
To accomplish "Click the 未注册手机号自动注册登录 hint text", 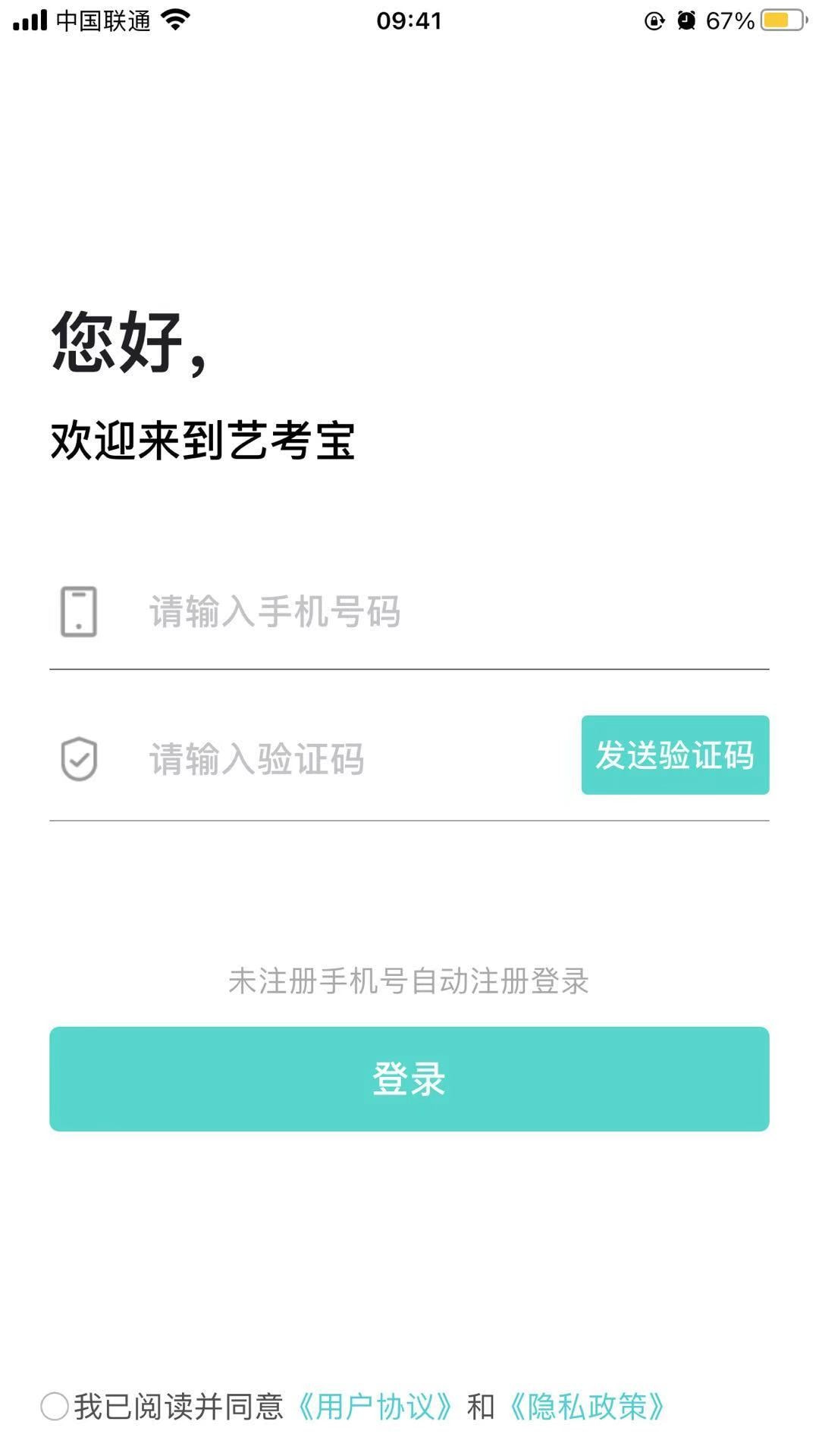I will pos(409,979).
